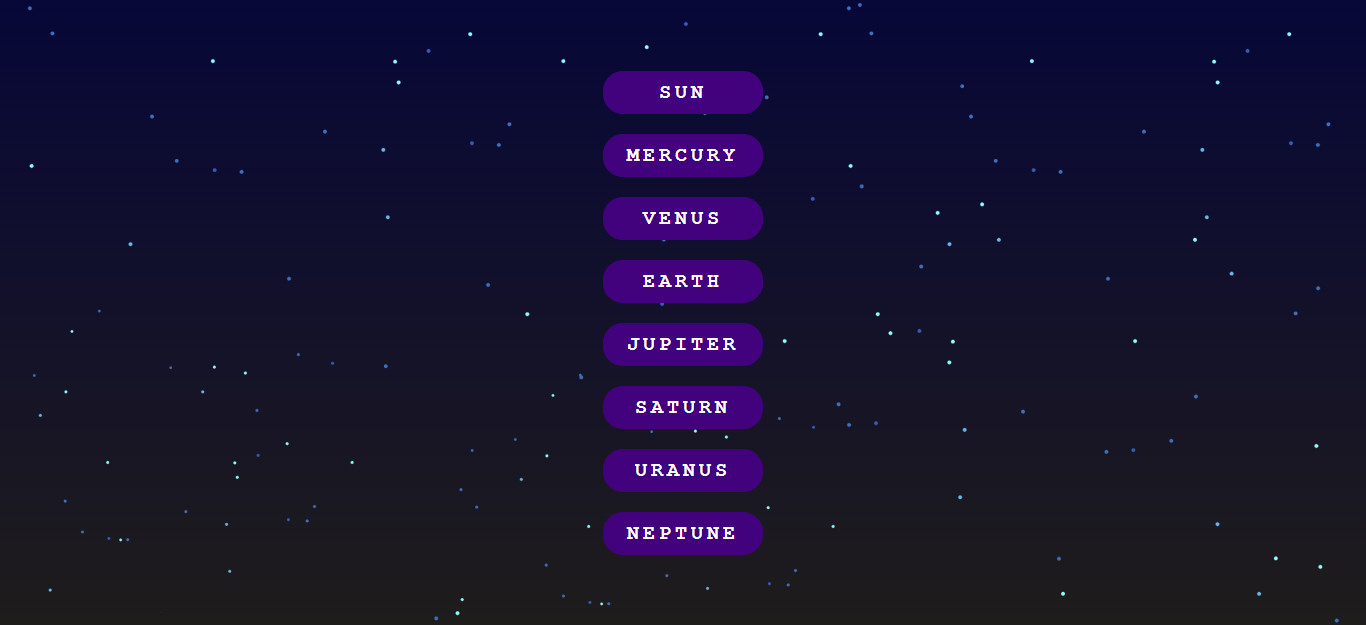Choose the Uranus option
This screenshot has width=1366, height=625.
pyautogui.click(x=682, y=470)
